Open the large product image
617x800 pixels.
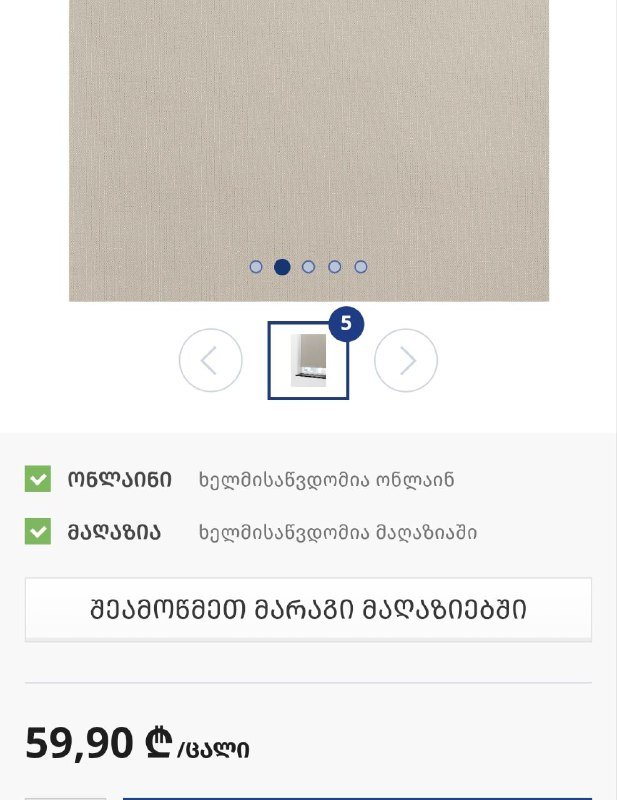click(x=308, y=130)
